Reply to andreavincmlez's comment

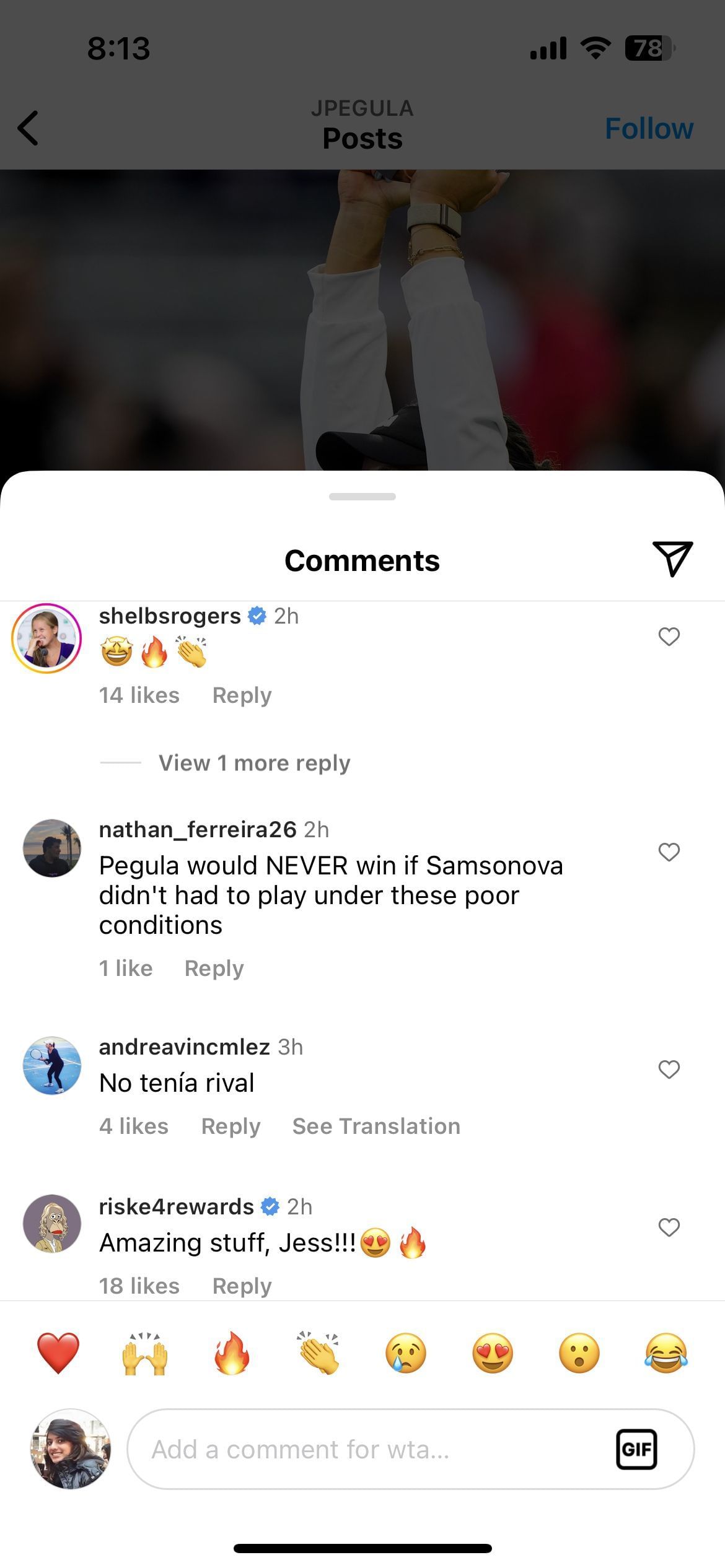[x=231, y=1126]
